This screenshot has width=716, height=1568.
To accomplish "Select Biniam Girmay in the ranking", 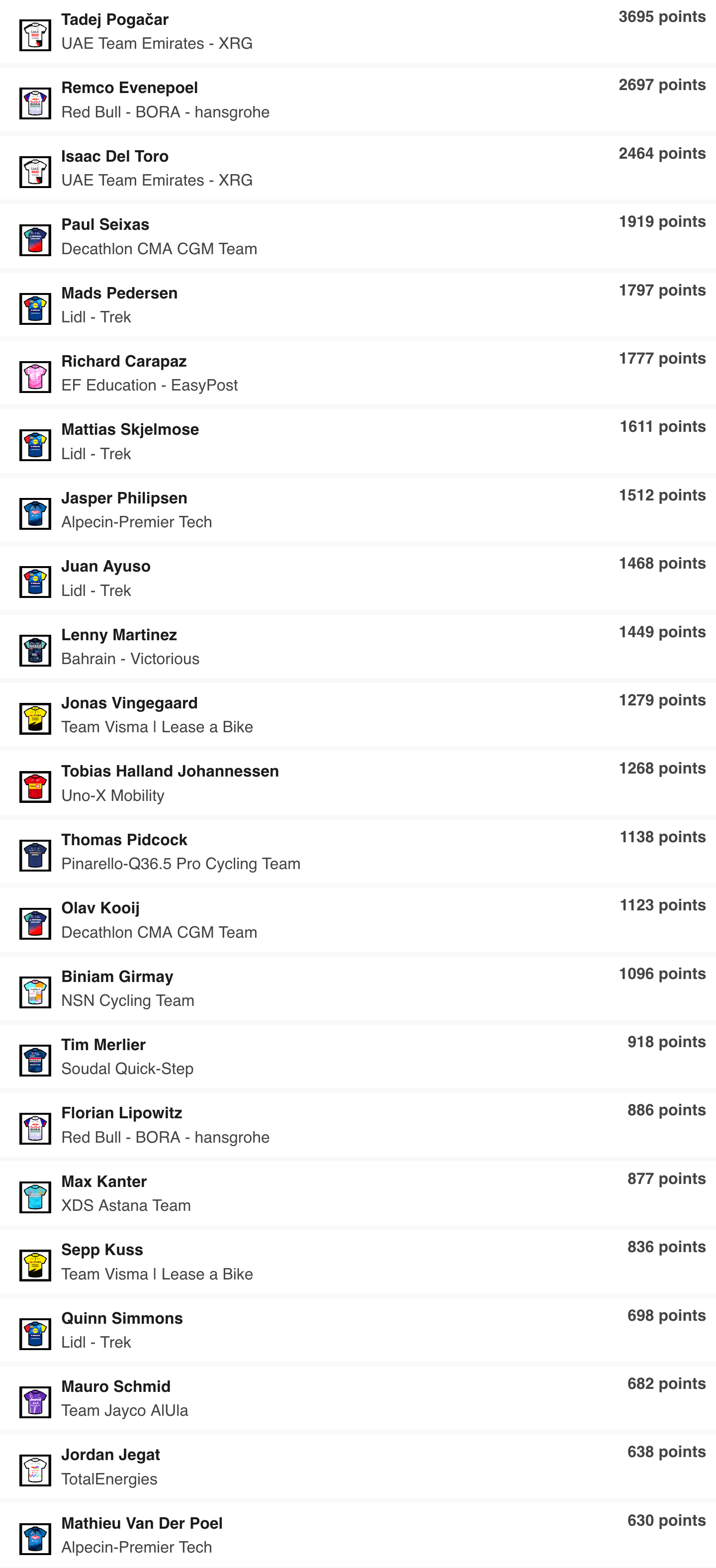I will pyautogui.click(x=358, y=988).
